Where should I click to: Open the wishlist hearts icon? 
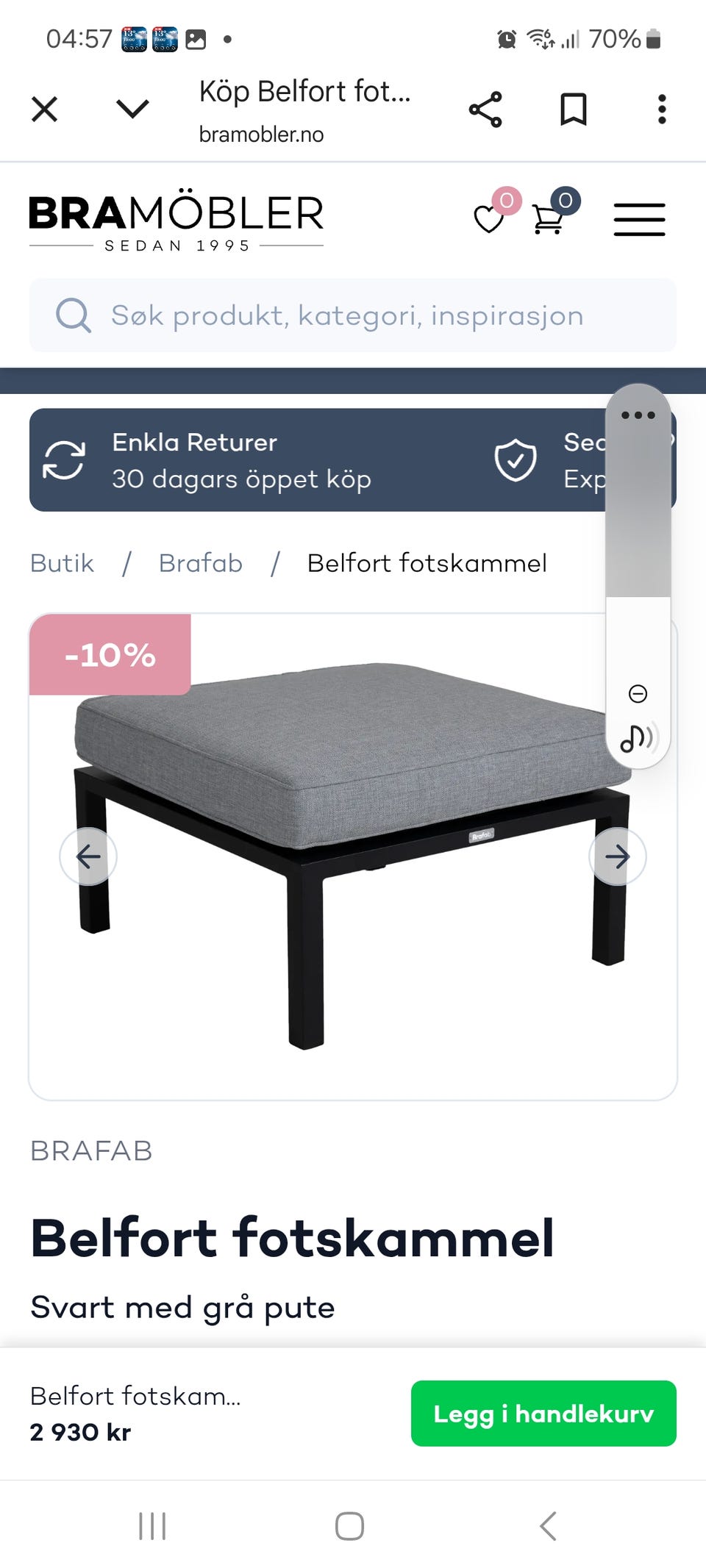point(489,218)
